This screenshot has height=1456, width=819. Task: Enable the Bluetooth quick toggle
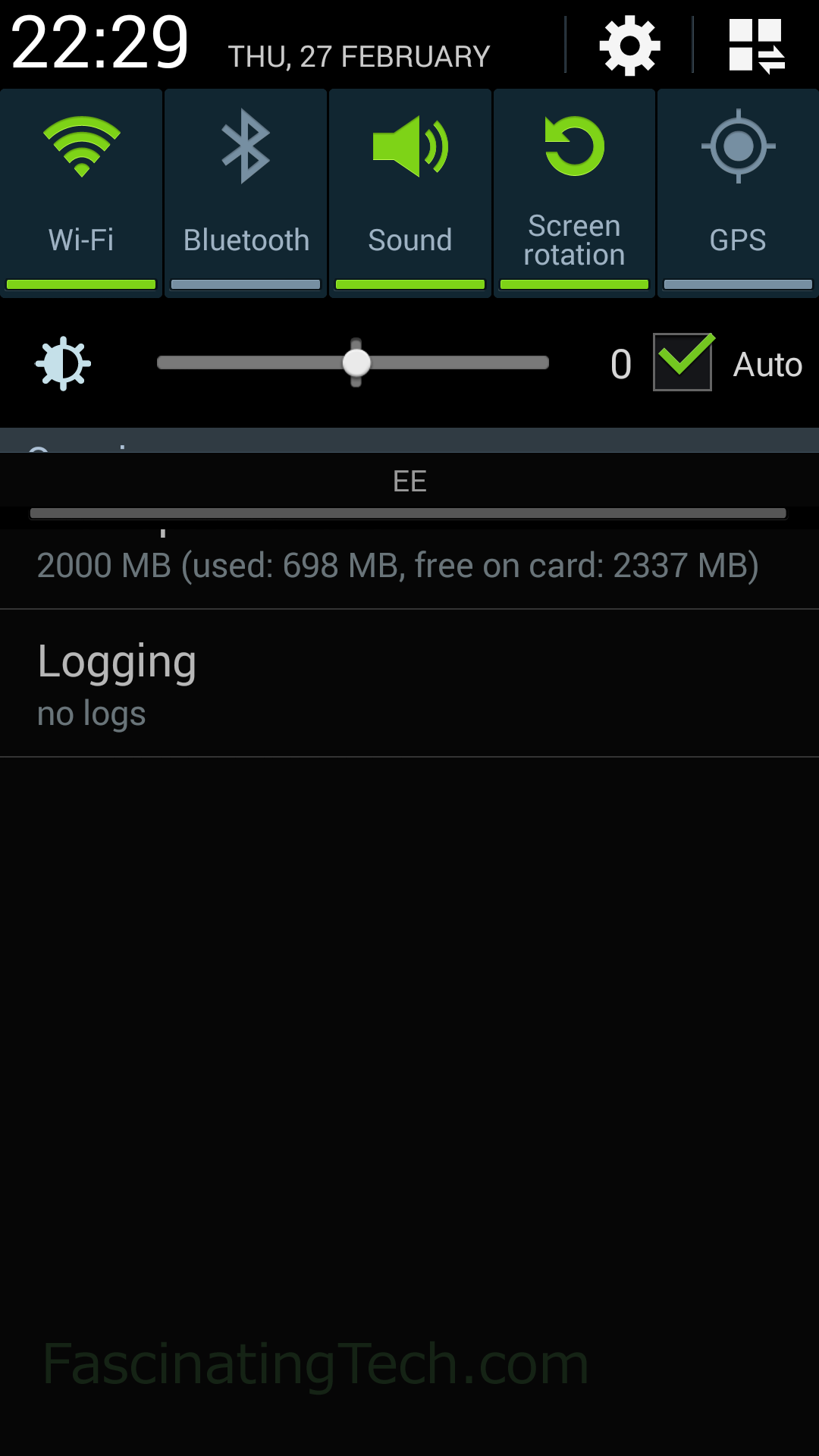(x=246, y=193)
